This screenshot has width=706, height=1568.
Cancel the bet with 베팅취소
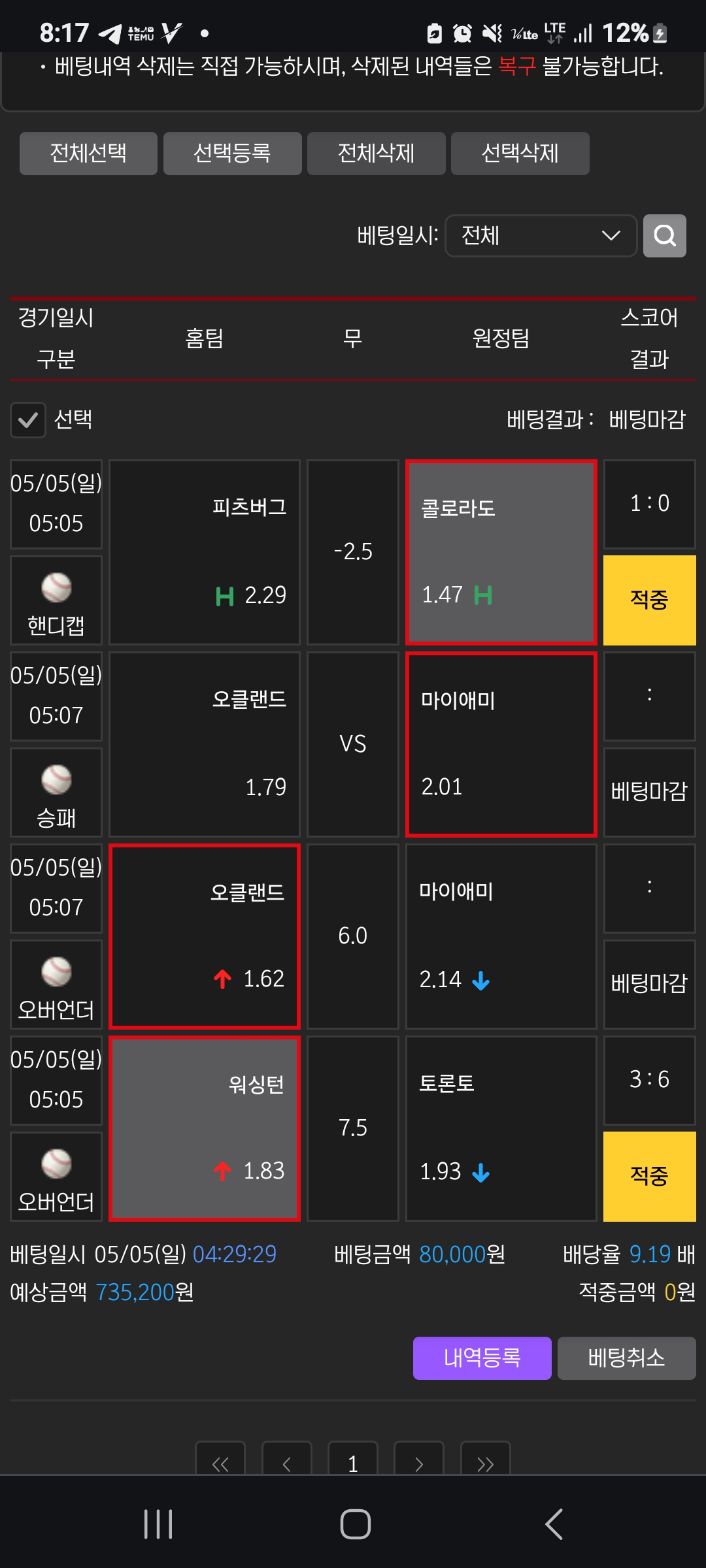[626, 1358]
